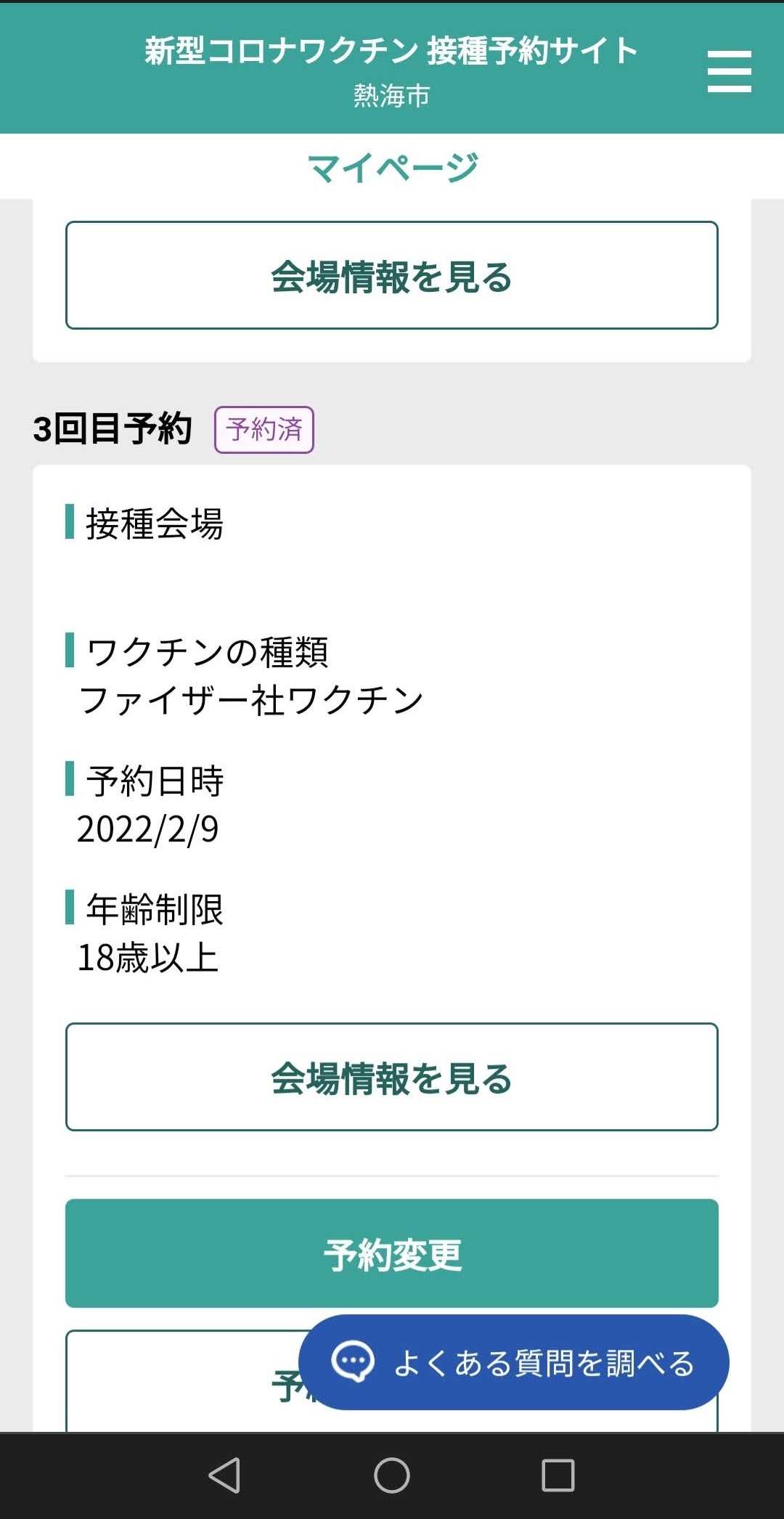Open the hamburger menu
This screenshot has width=784, height=1519.
coord(729,71)
